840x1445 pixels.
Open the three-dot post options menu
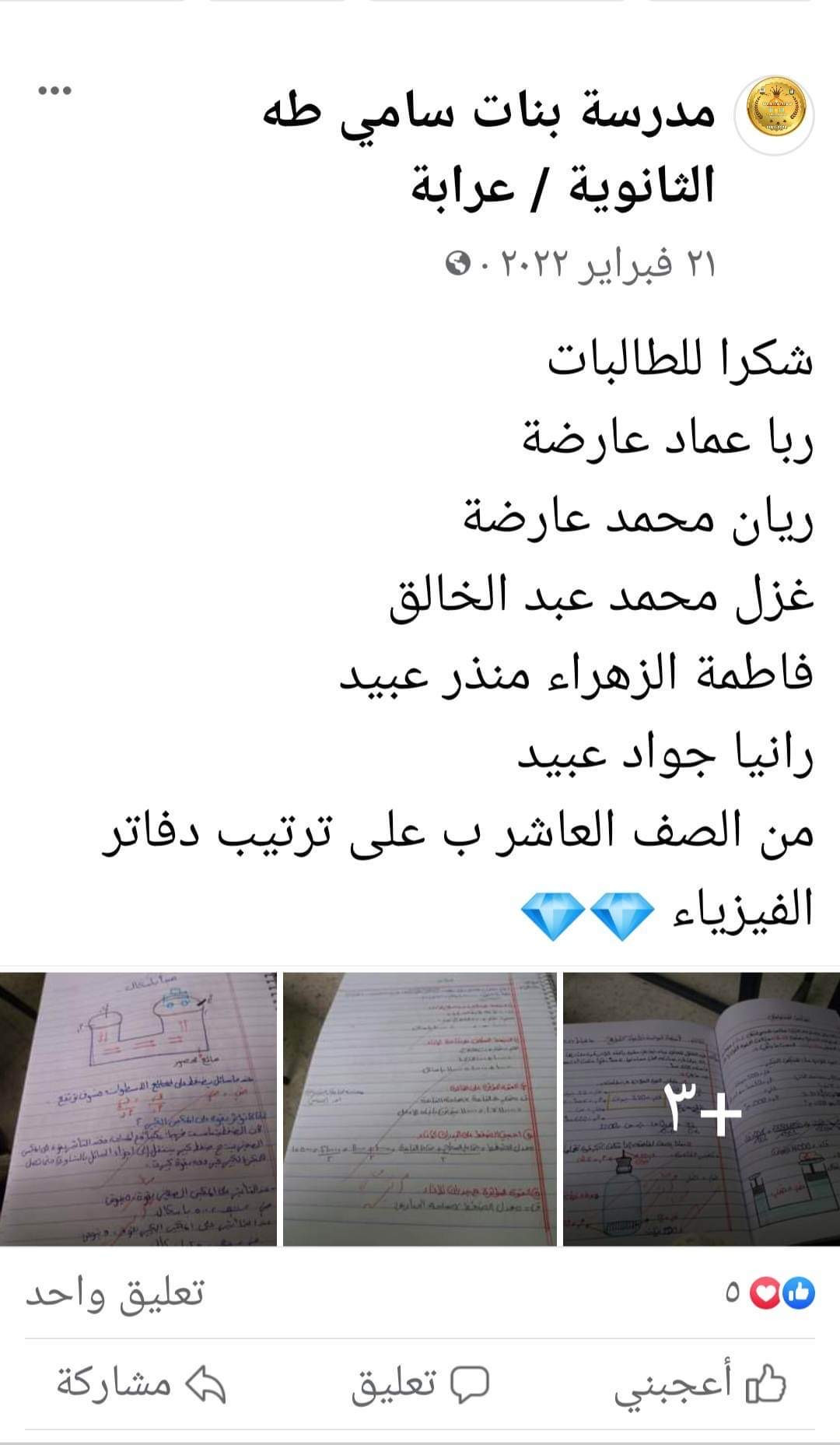click(x=55, y=91)
